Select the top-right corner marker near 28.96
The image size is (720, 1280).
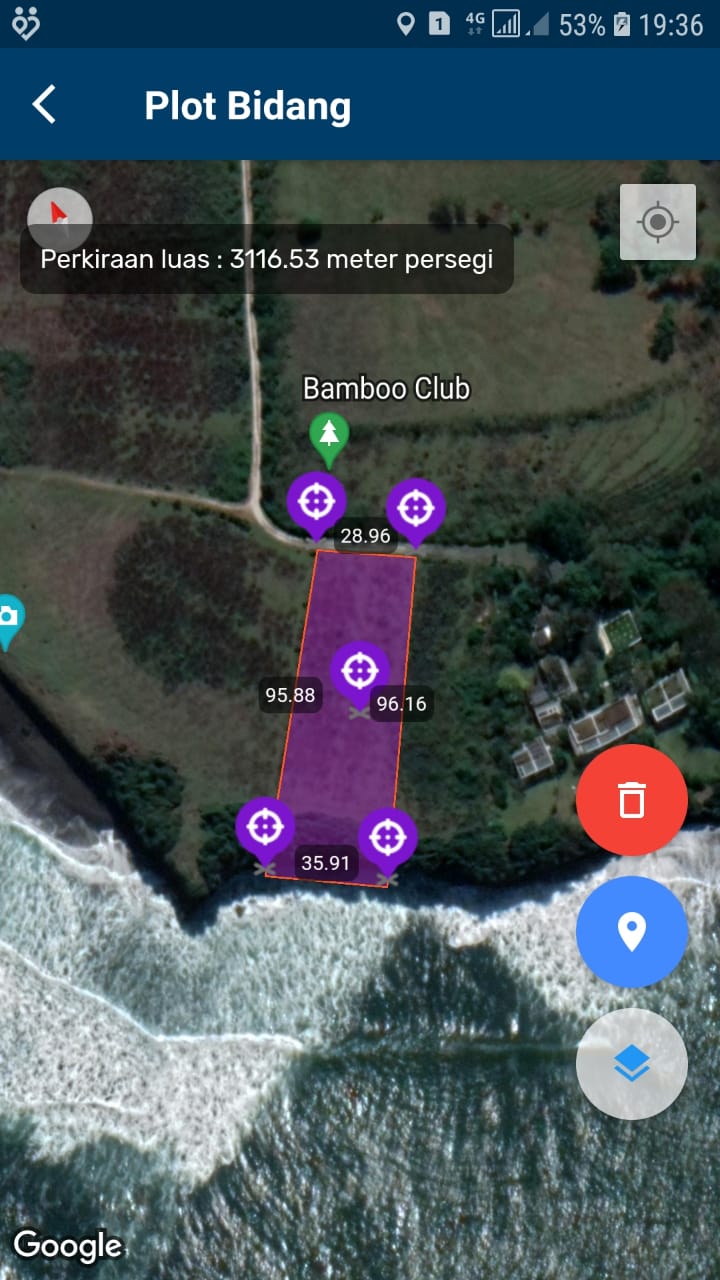[415, 509]
